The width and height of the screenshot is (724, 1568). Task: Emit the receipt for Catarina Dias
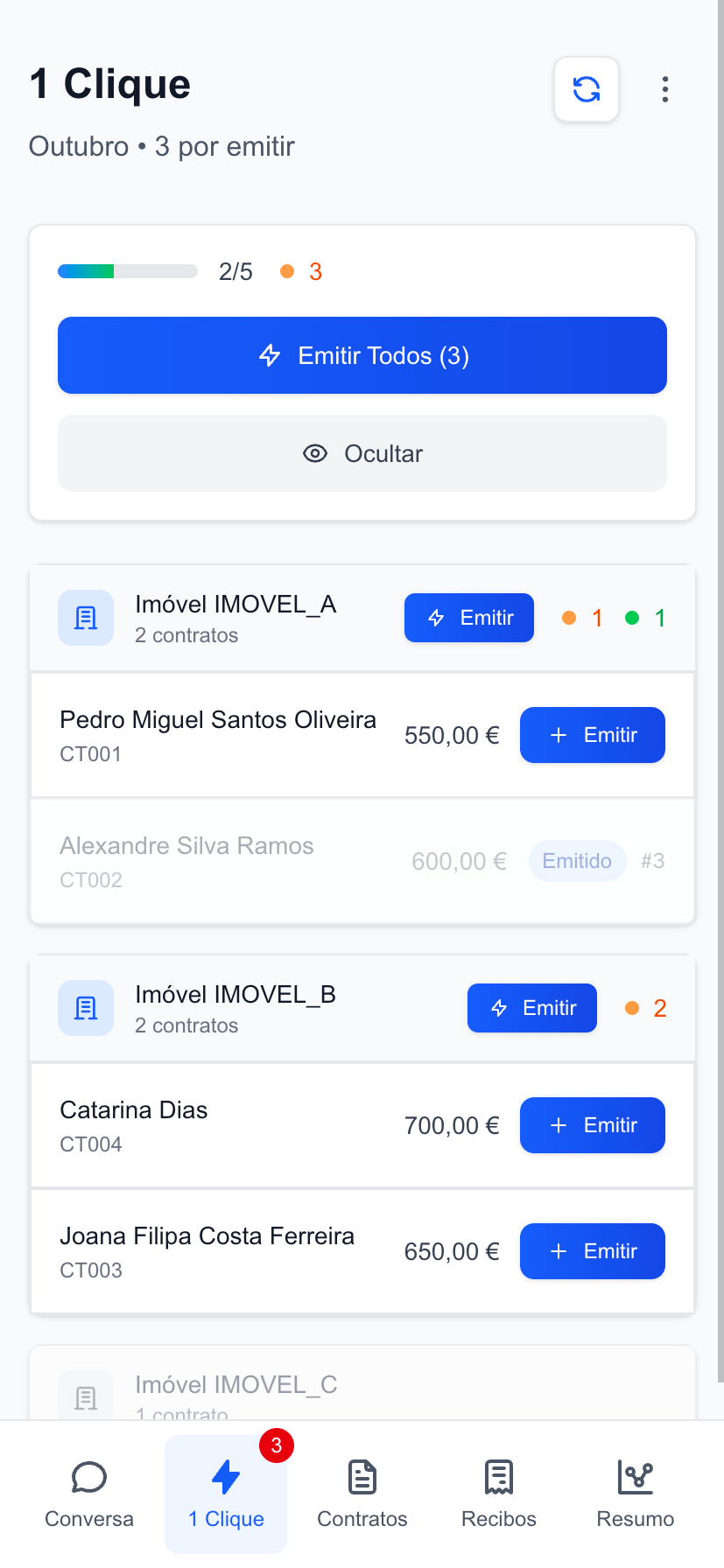click(592, 1125)
